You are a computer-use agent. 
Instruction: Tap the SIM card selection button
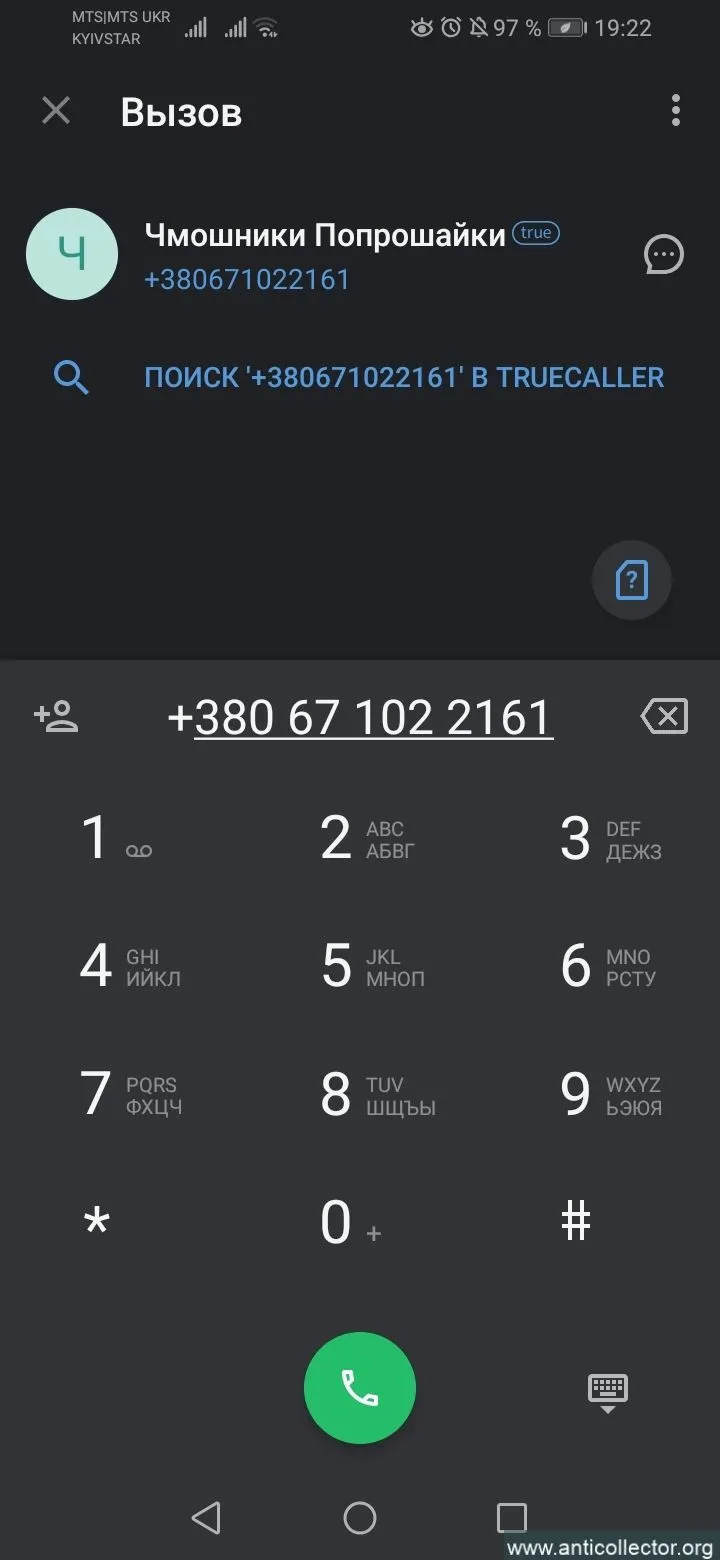pyautogui.click(x=631, y=580)
